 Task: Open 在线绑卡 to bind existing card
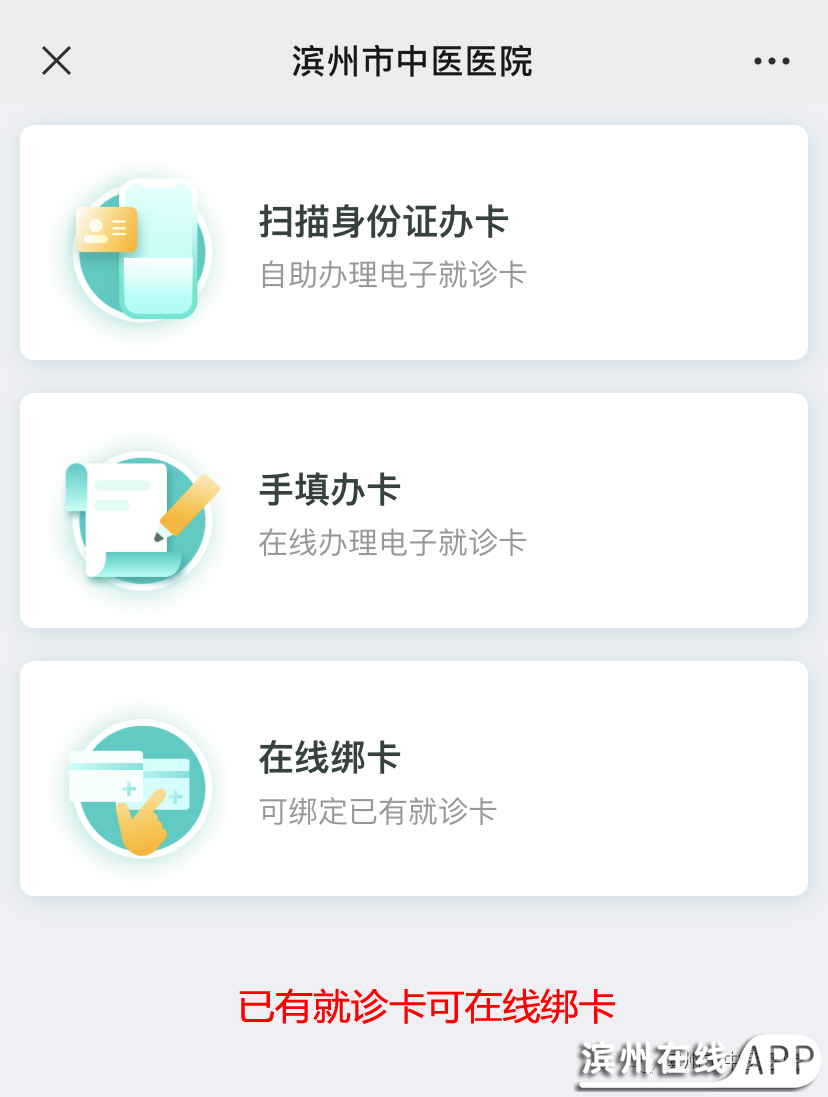point(413,778)
